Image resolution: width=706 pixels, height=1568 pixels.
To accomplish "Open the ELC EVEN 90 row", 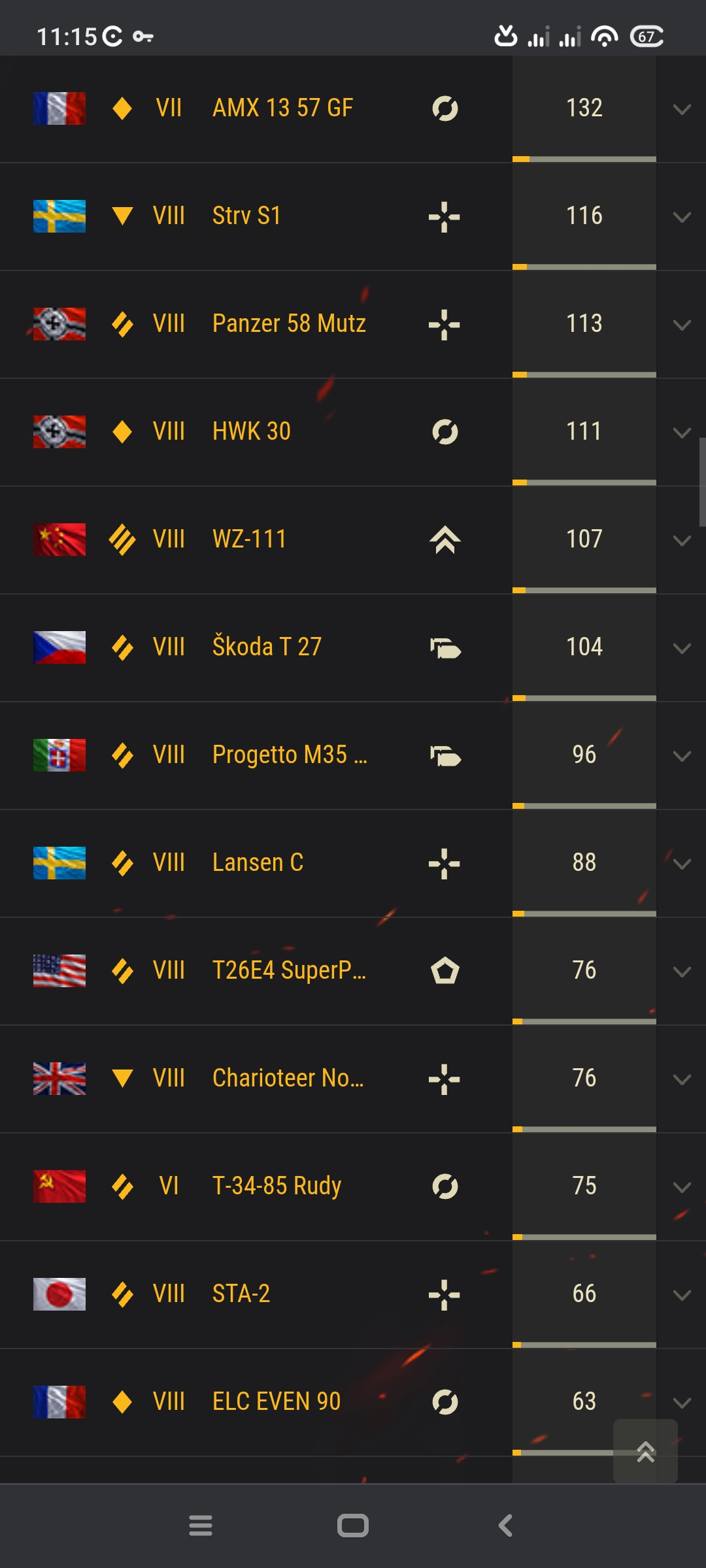I will pyautogui.click(x=353, y=1403).
